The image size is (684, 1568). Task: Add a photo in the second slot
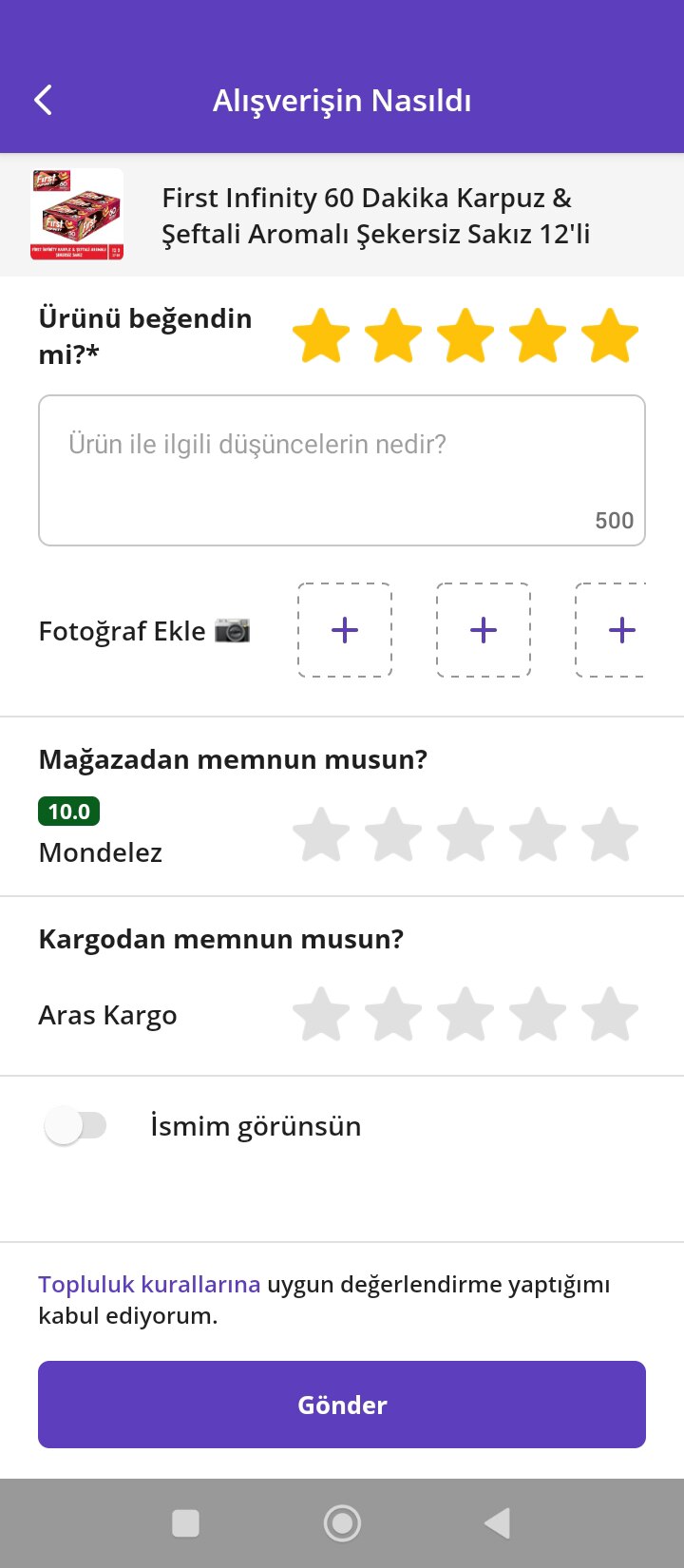(x=484, y=630)
